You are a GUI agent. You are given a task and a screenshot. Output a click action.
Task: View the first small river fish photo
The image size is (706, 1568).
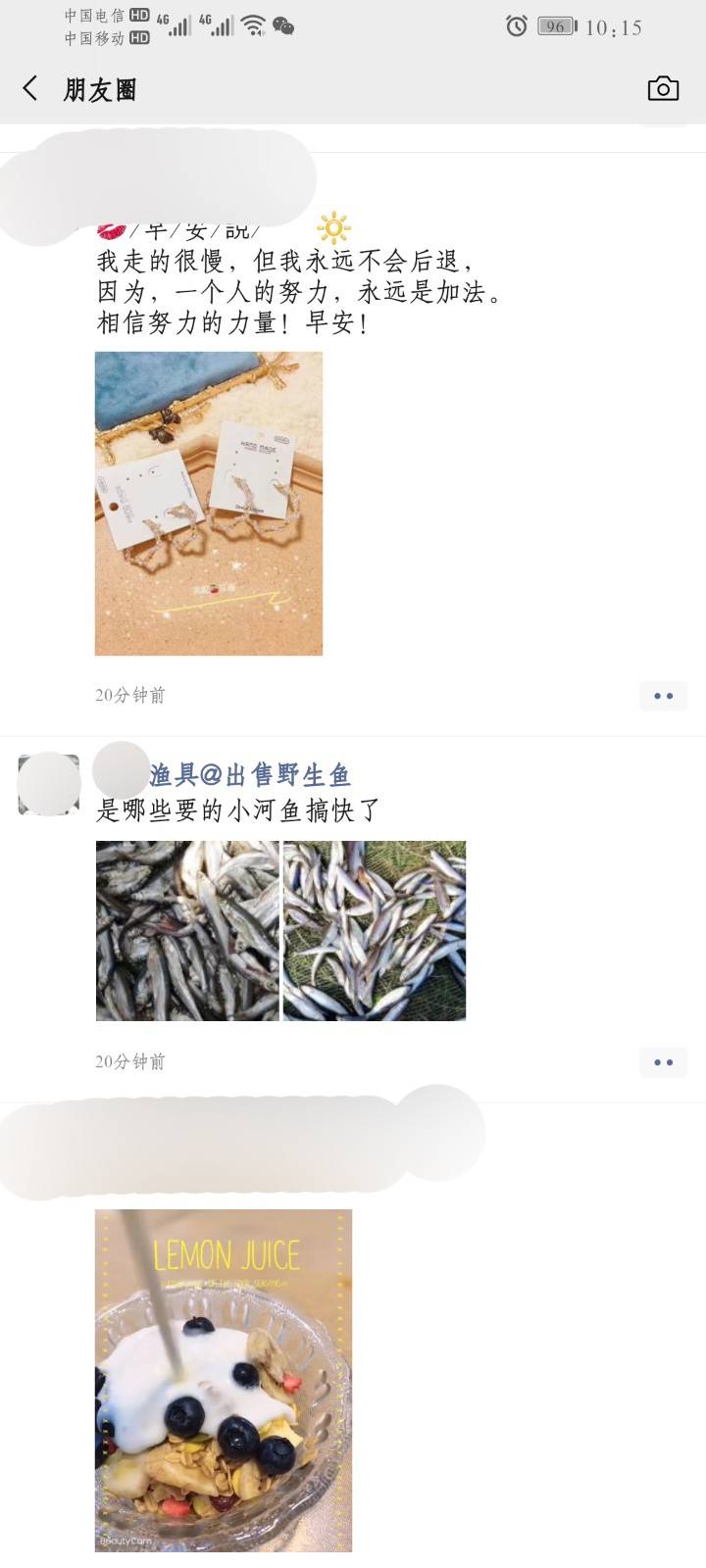click(186, 930)
